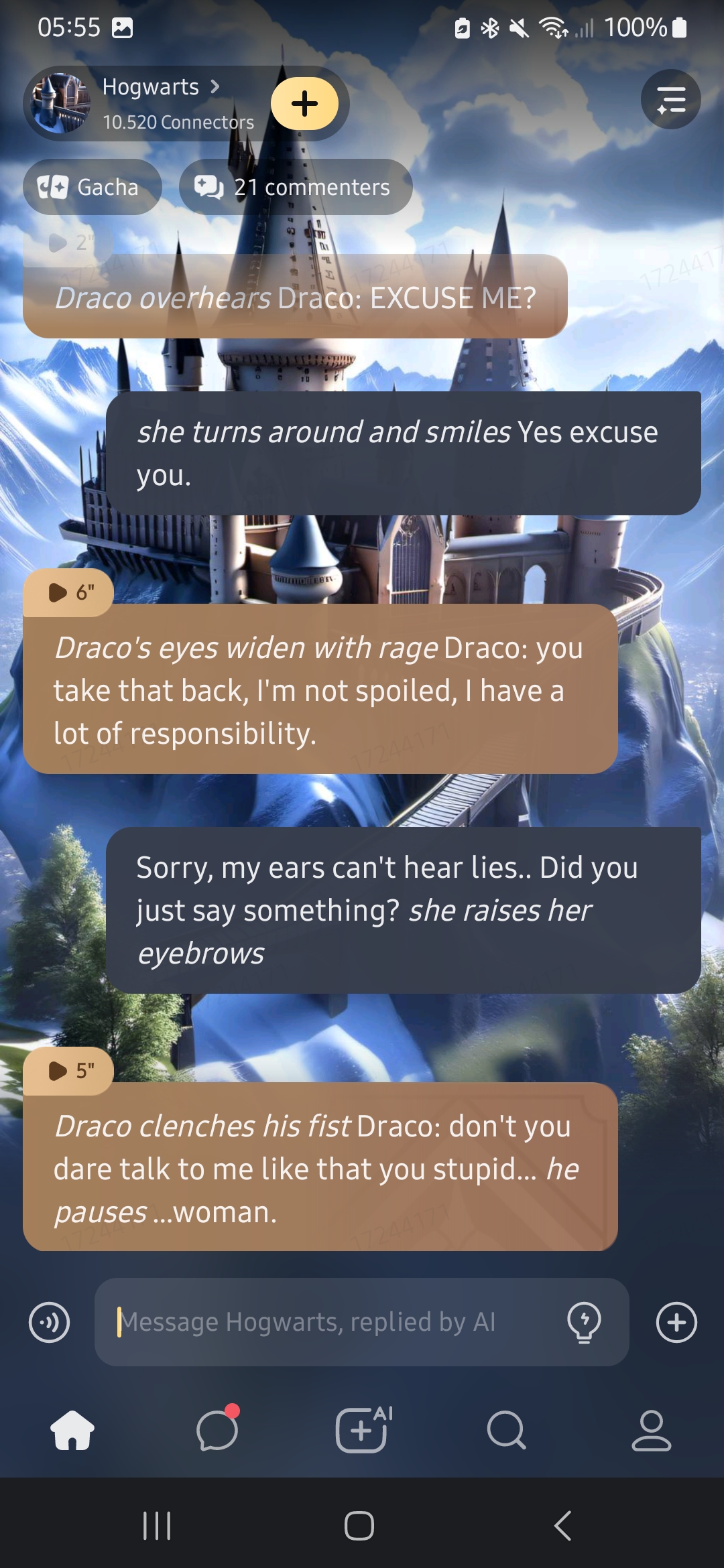Open the search tab
This screenshot has height=1568, width=724.
coord(506,1430)
